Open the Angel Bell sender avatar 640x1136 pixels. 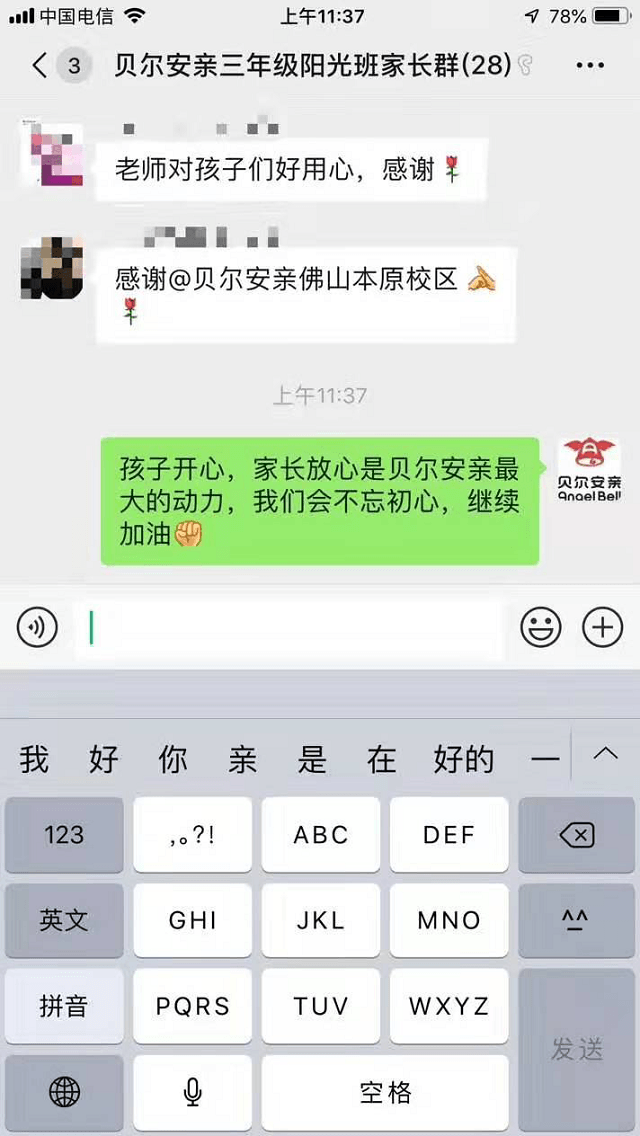588,470
